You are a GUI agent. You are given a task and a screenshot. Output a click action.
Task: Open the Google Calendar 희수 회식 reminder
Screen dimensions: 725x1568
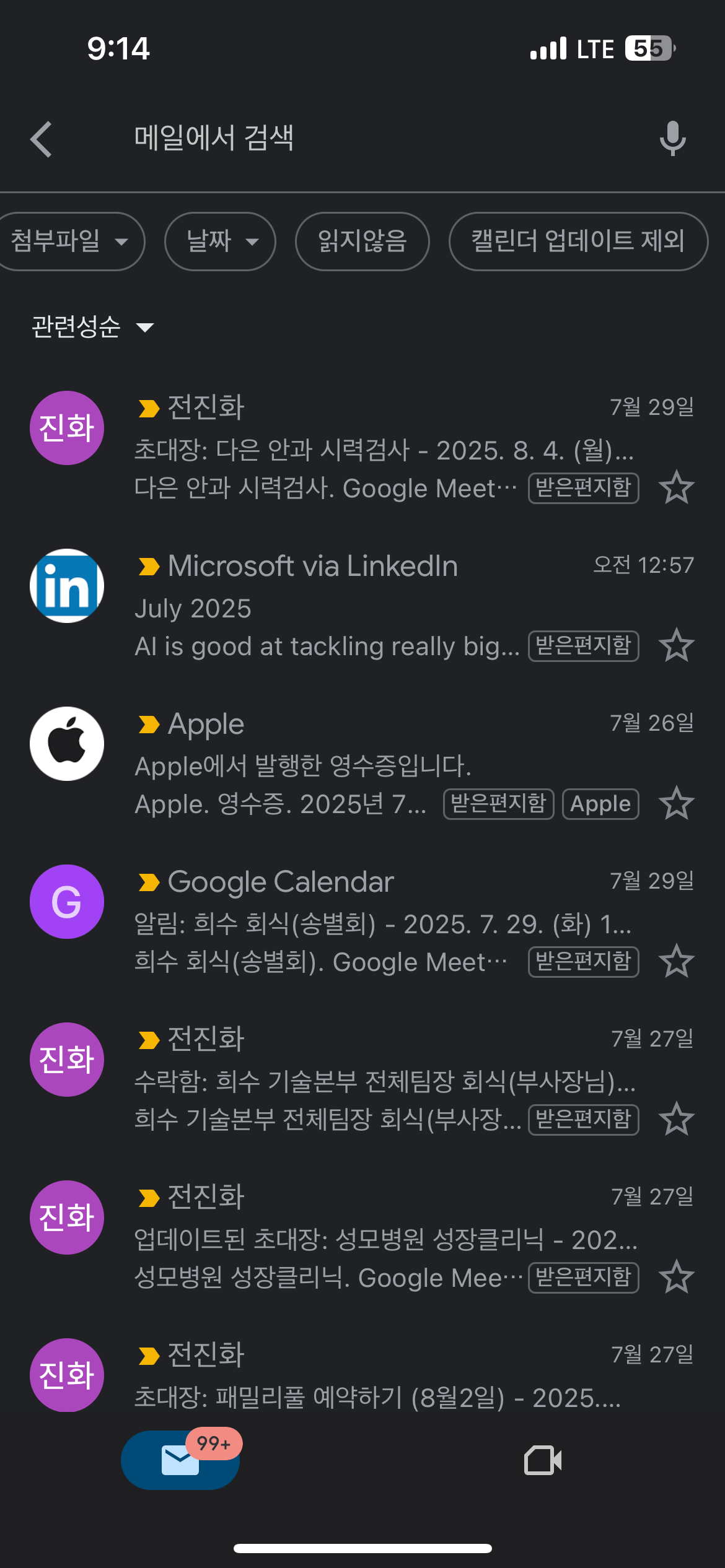(x=362, y=921)
